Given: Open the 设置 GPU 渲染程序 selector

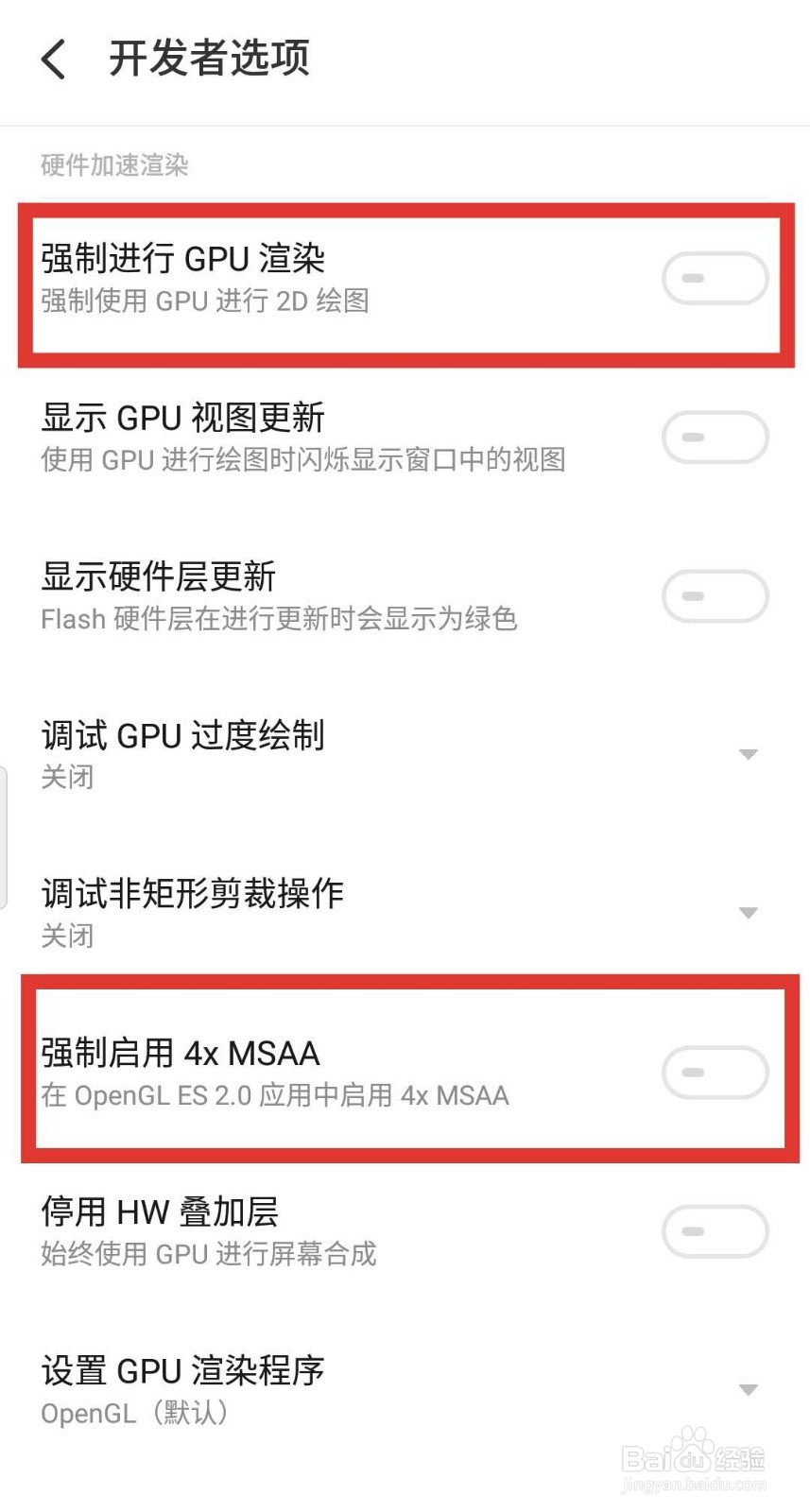Looking at the screenshot, I should point(747,1389).
